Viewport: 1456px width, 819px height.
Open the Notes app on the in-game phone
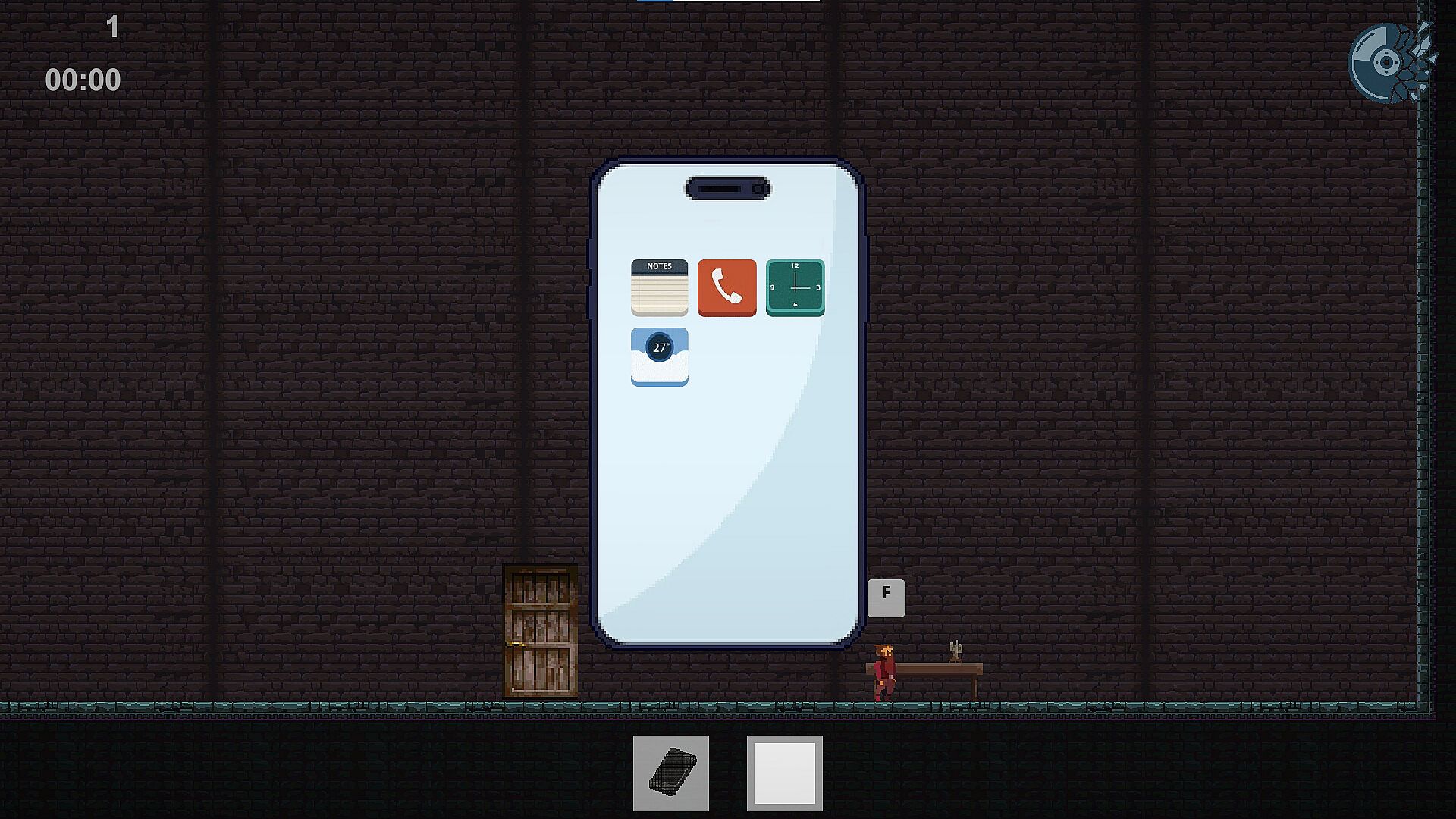click(659, 287)
